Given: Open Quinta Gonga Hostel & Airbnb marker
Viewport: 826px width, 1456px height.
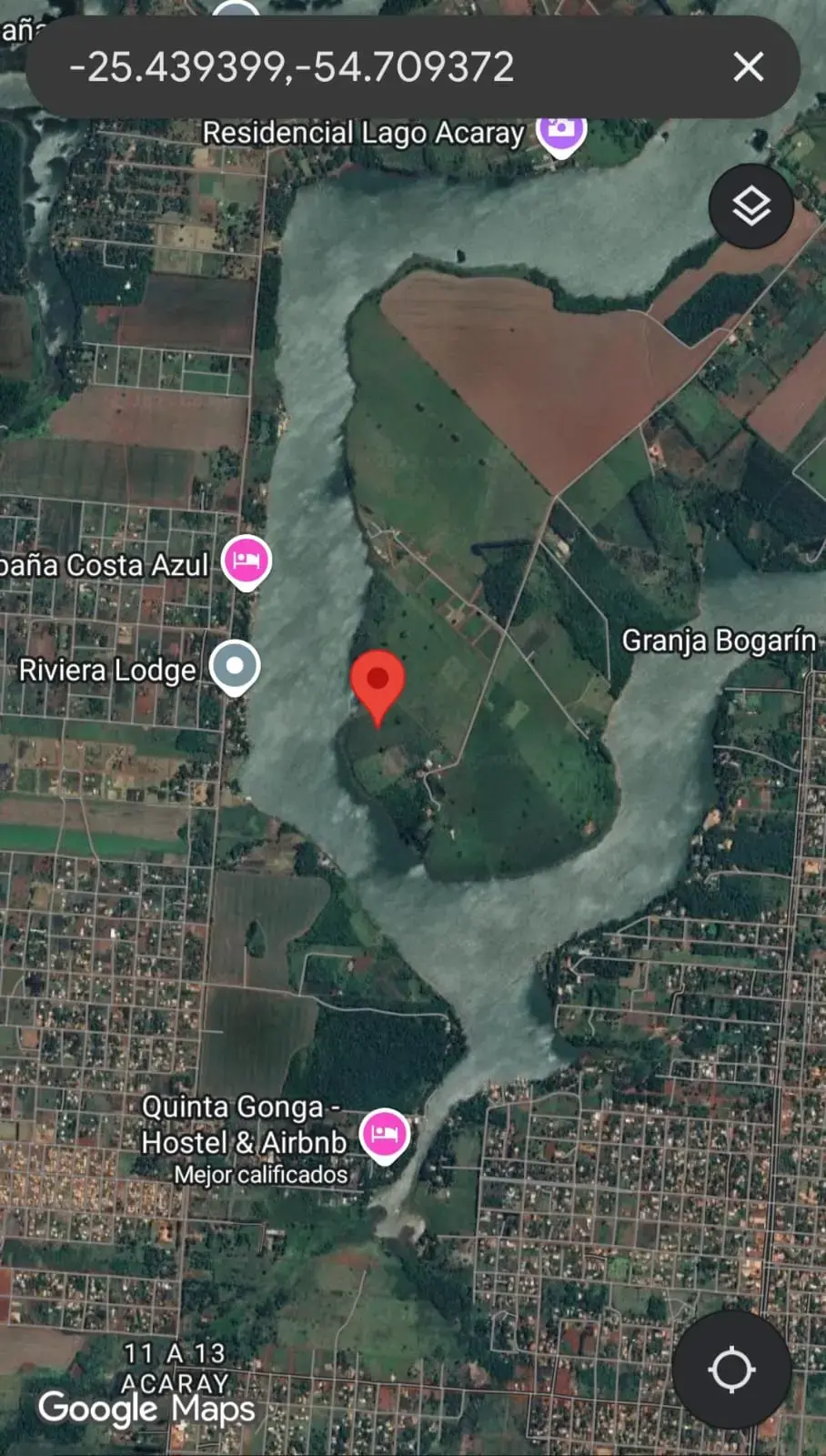Looking at the screenshot, I should tap(384, 1133).
